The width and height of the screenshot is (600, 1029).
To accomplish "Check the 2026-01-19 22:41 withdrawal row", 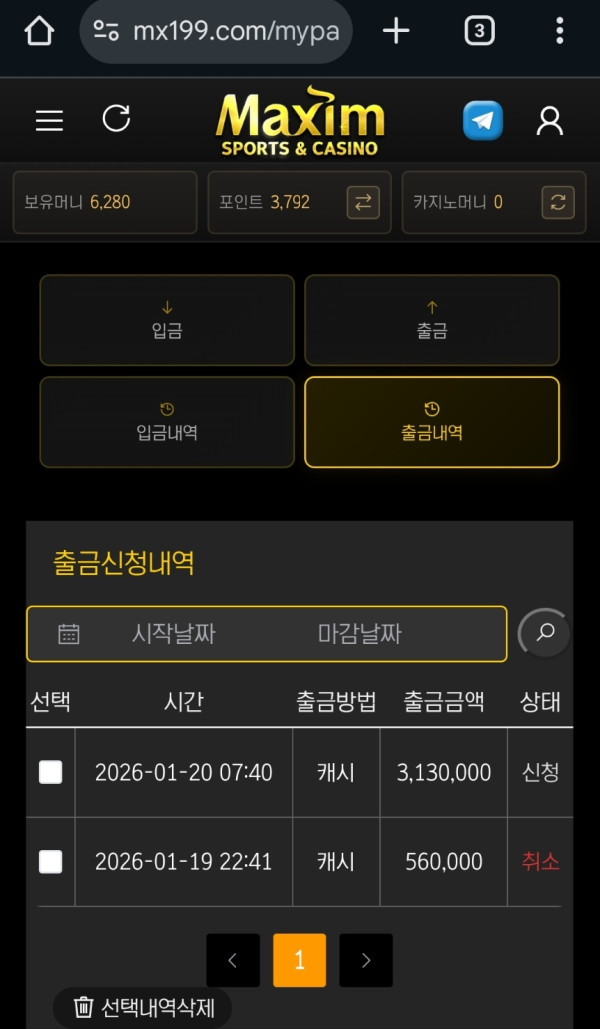I will coord(50,861).
